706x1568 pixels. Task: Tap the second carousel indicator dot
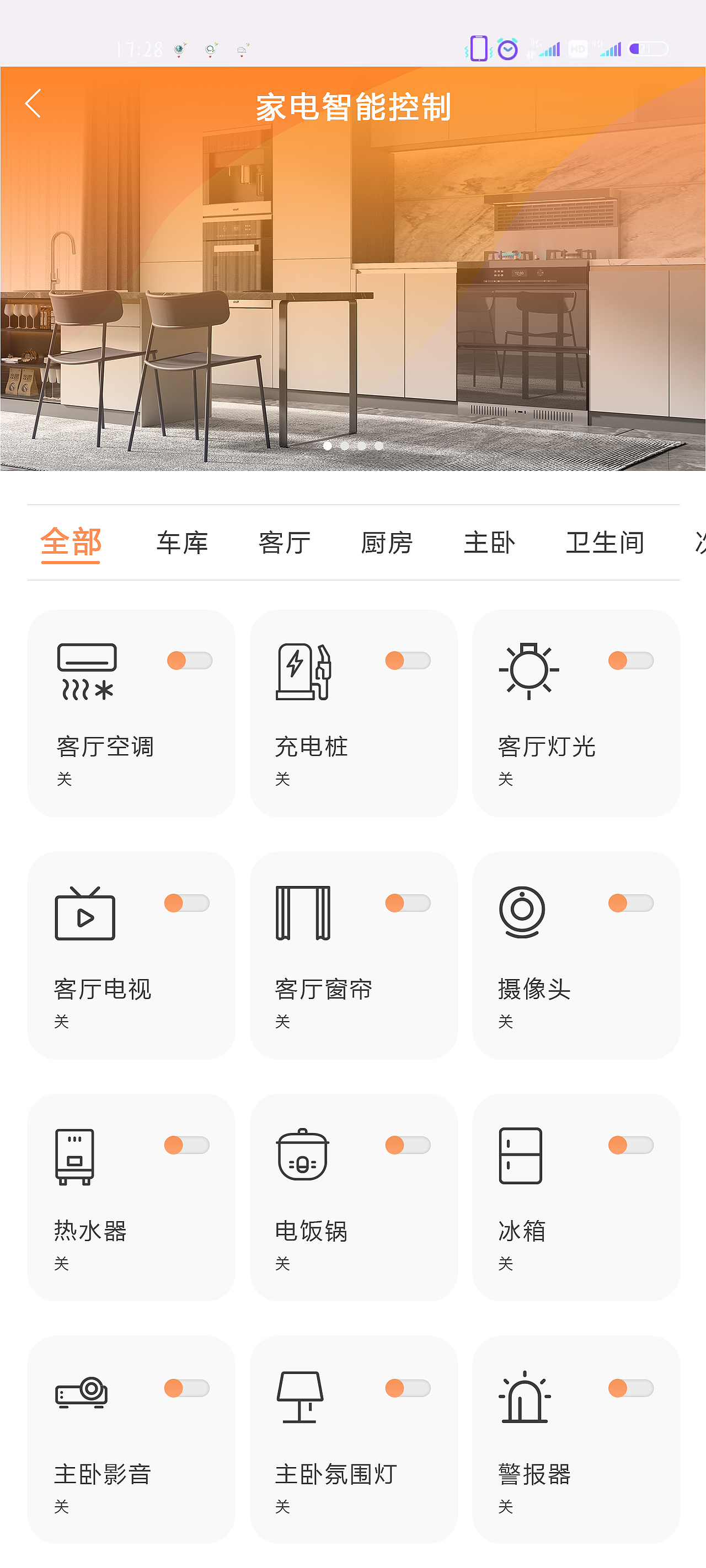point(345,446)
